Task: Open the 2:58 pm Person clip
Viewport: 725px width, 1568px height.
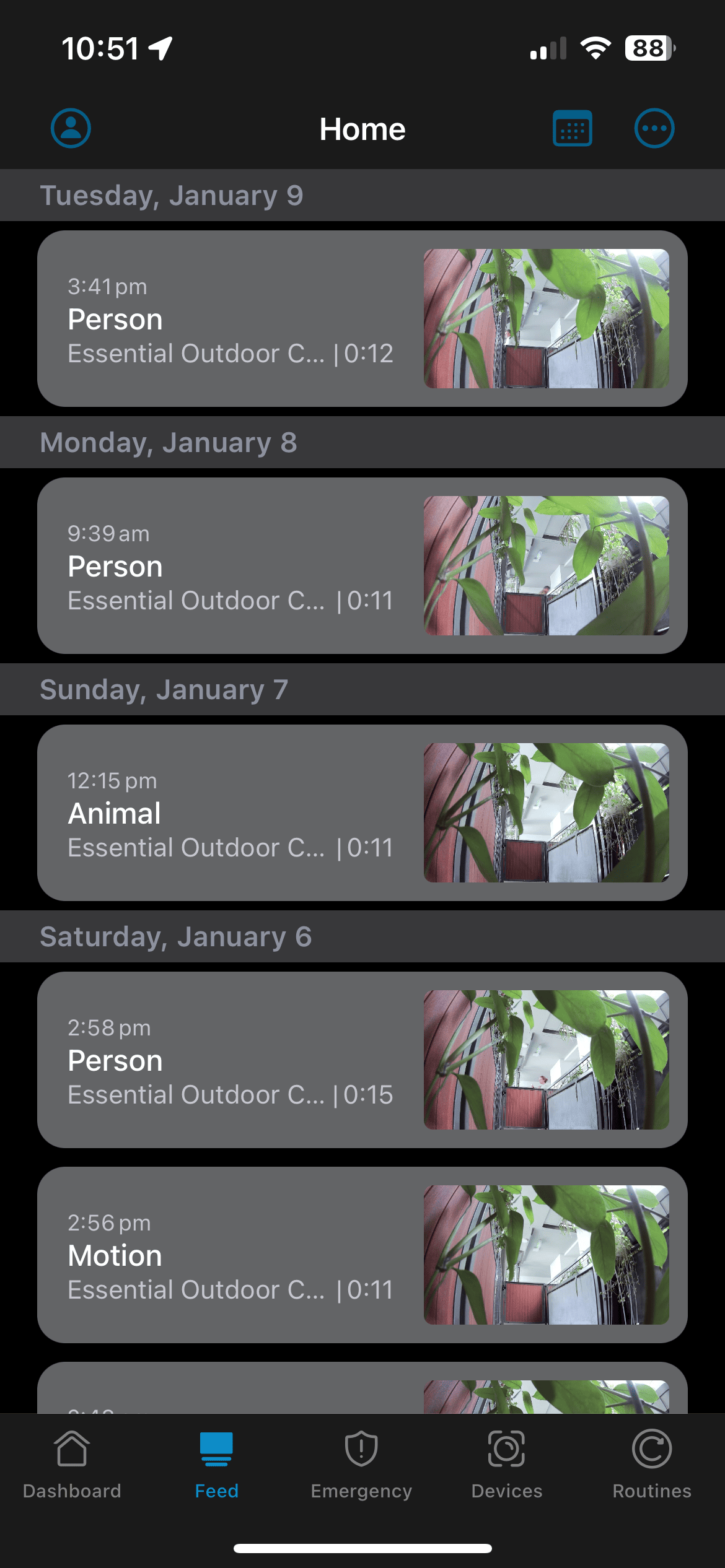Action: [362, 1060]
